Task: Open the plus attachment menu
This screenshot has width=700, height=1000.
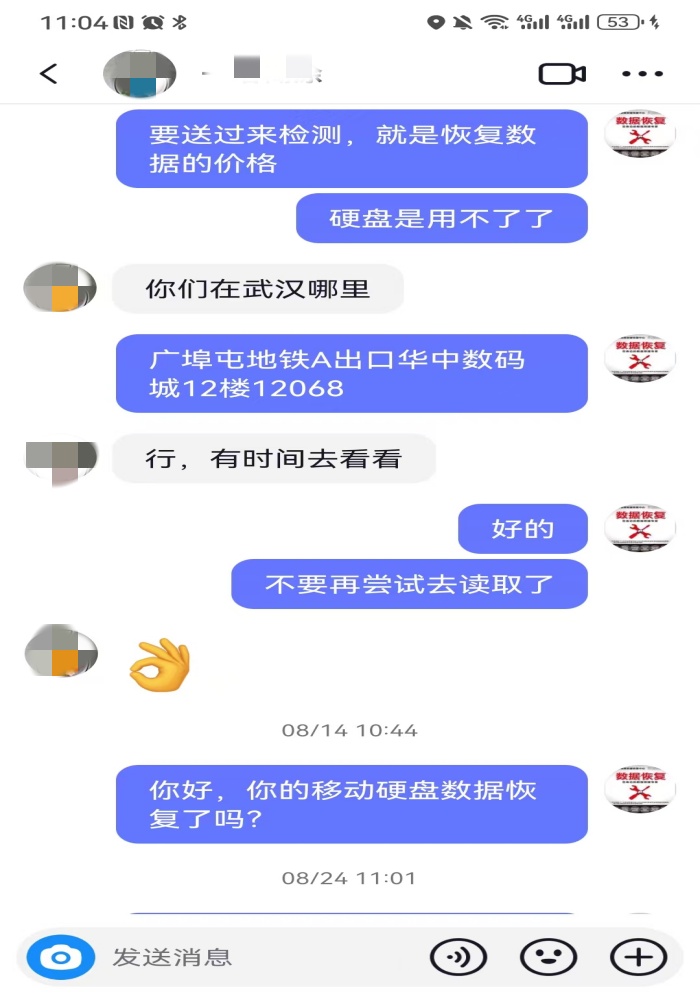Action: (x=638, y=957)
